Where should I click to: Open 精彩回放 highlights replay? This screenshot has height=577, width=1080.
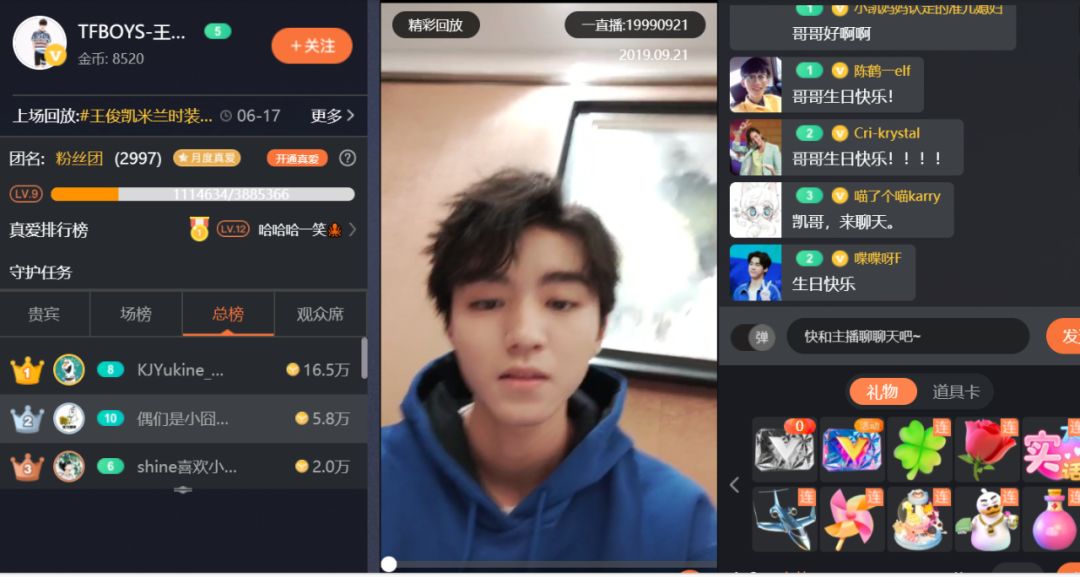[436, 25]
